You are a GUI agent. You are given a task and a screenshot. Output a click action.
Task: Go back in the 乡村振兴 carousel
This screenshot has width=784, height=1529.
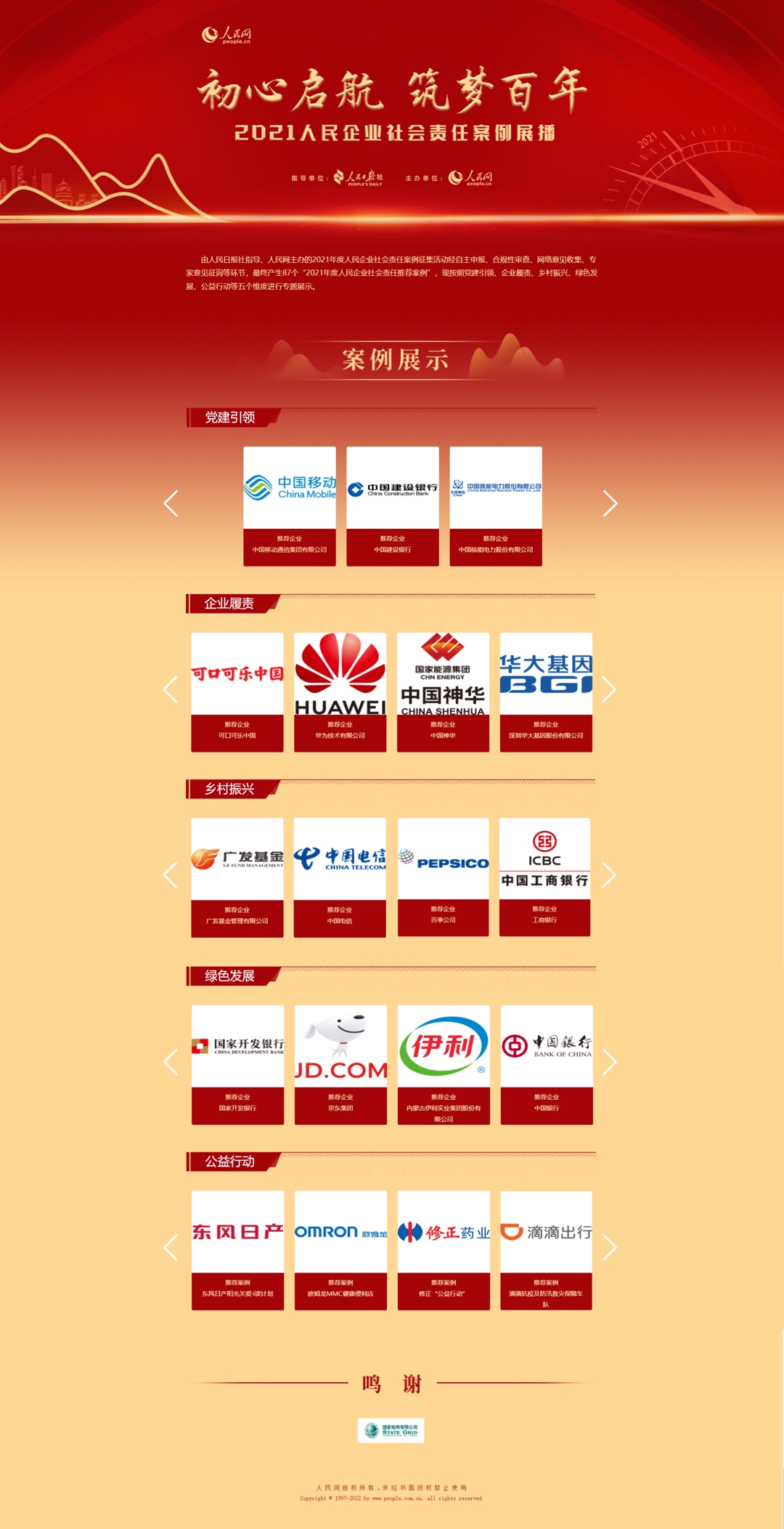click(171, 875)
